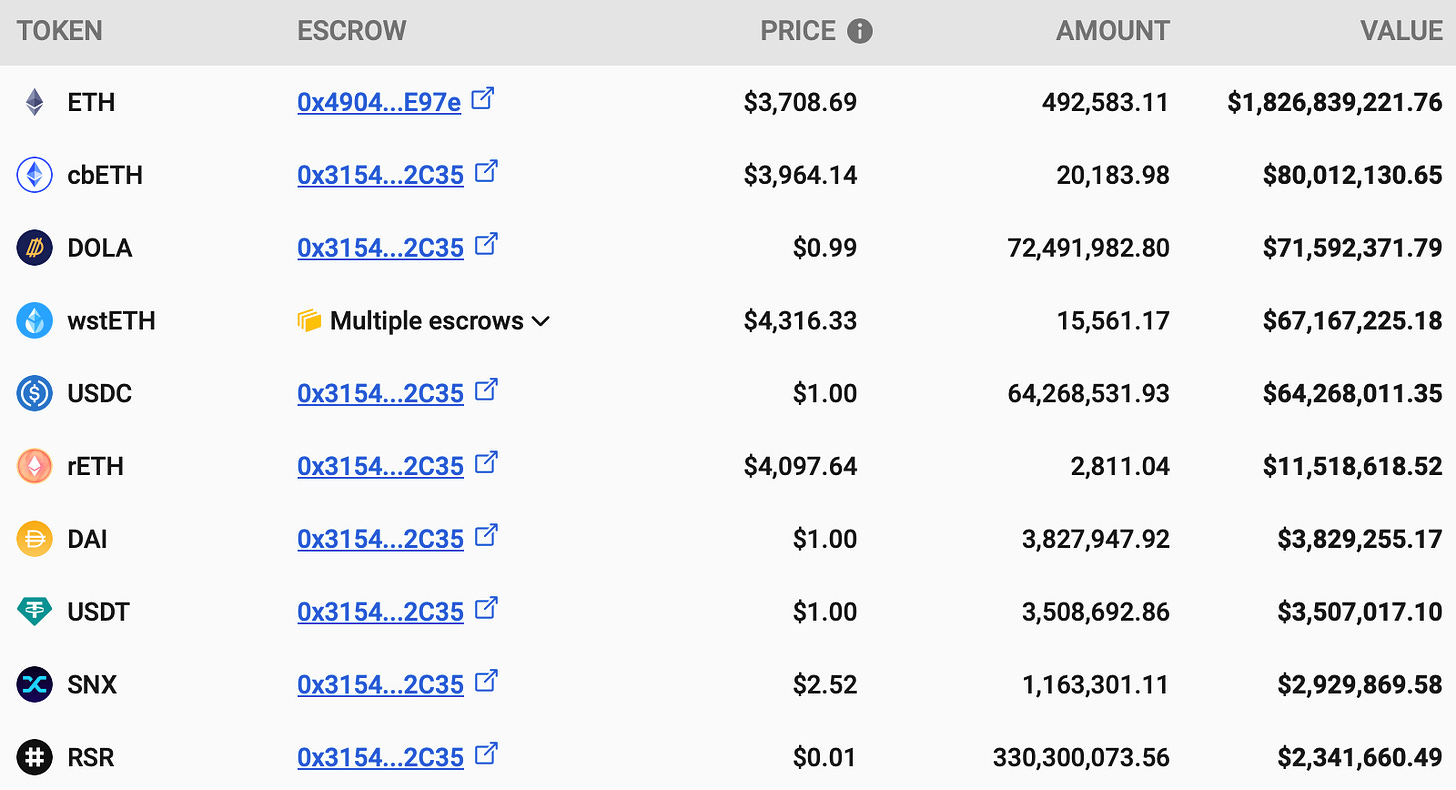The height and width of the screenshot is (790, 1456).
Task: Tap the external-link icon in the DOLA row
Action: [x=486, y=245]
